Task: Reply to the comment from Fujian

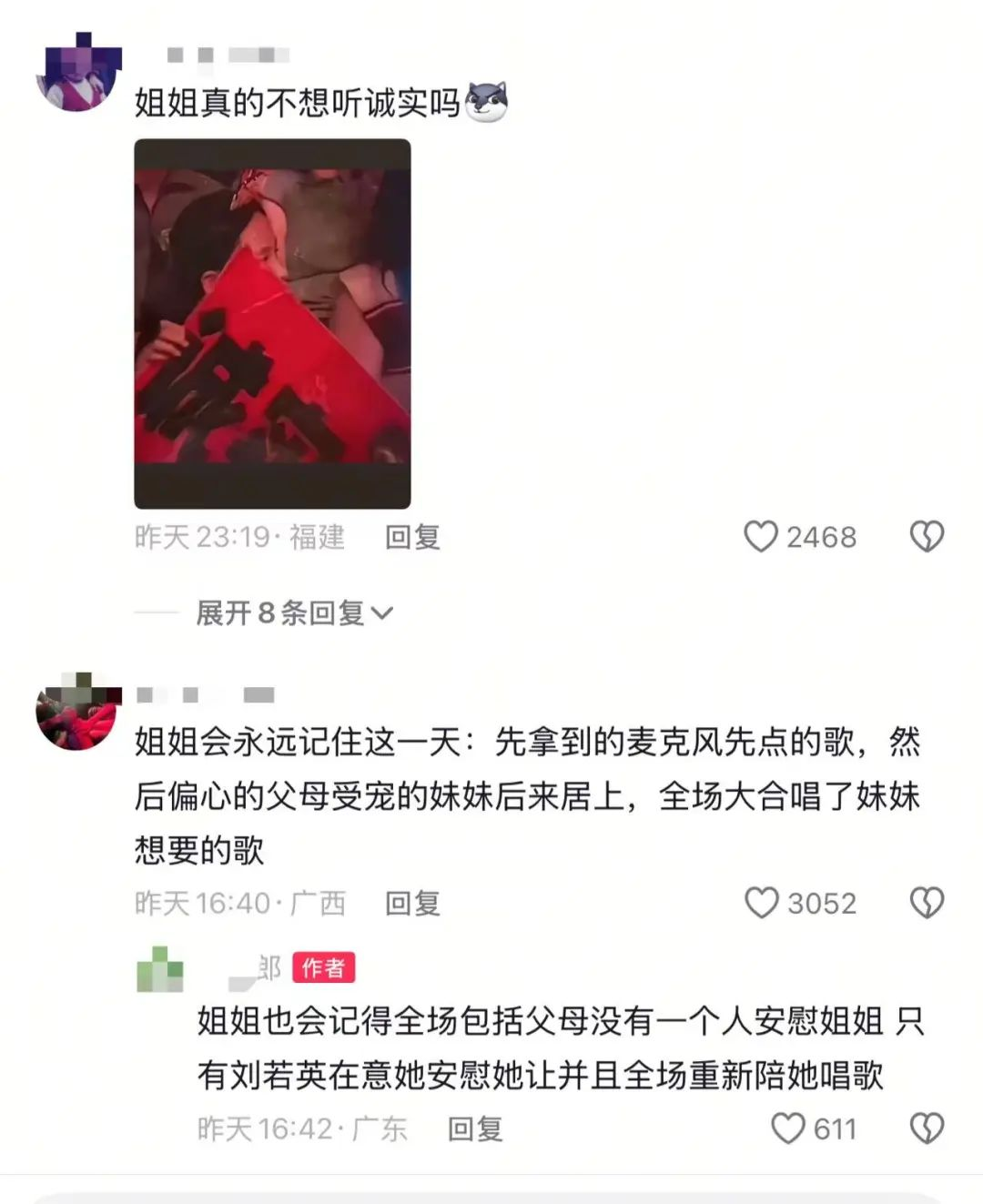Action: [x=412, y=537]
